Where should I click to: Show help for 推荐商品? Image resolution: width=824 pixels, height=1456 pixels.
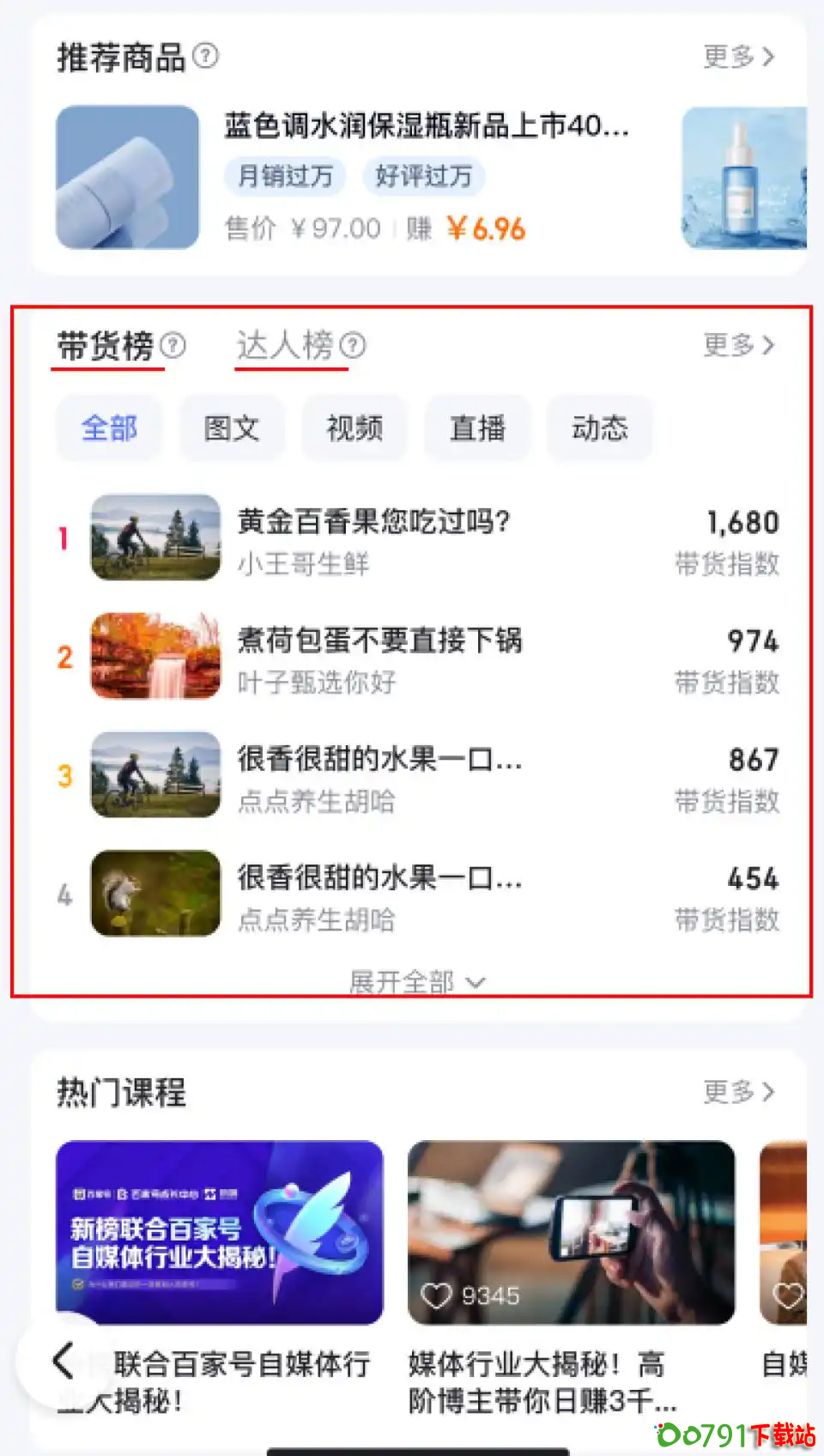[205, 57]
